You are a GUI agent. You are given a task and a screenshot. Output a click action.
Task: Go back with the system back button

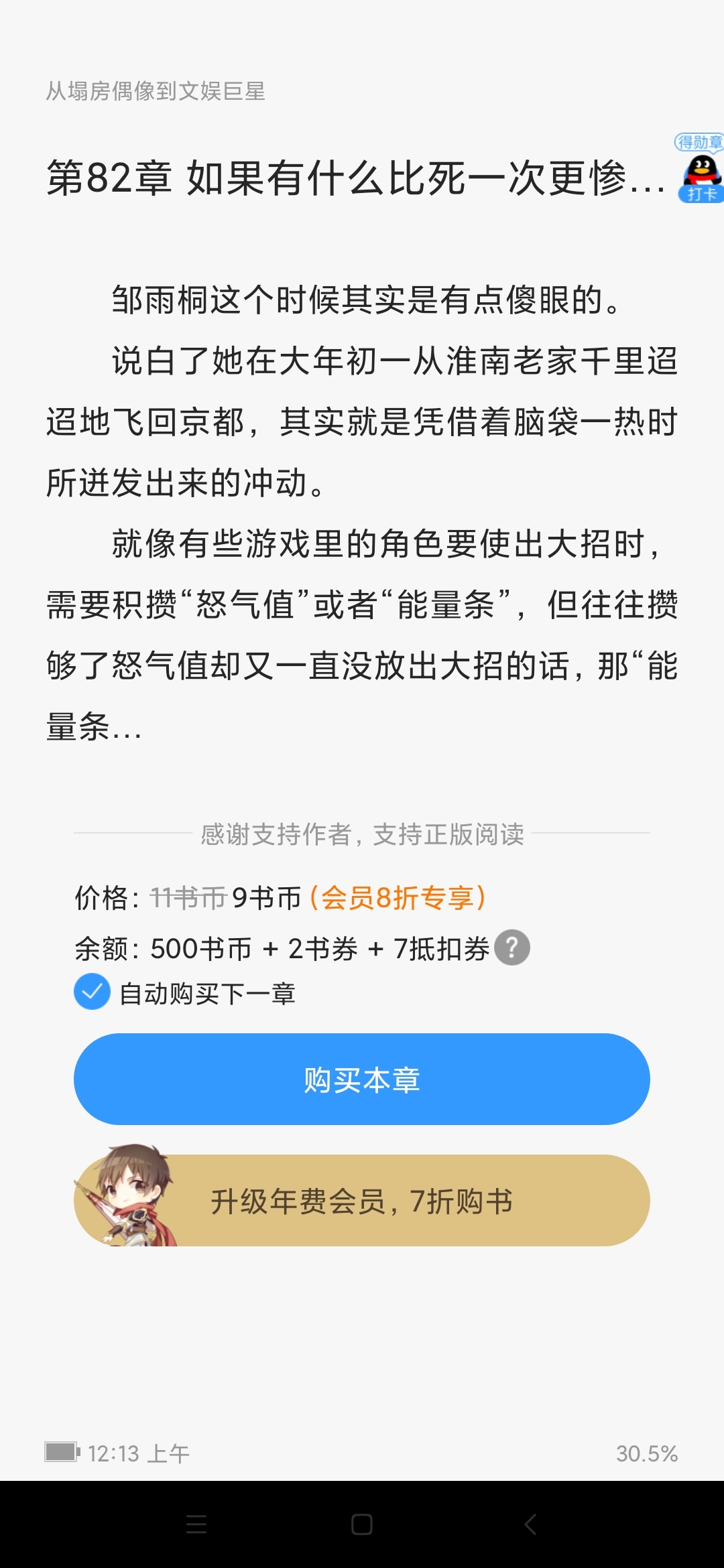pos(530,1524)
